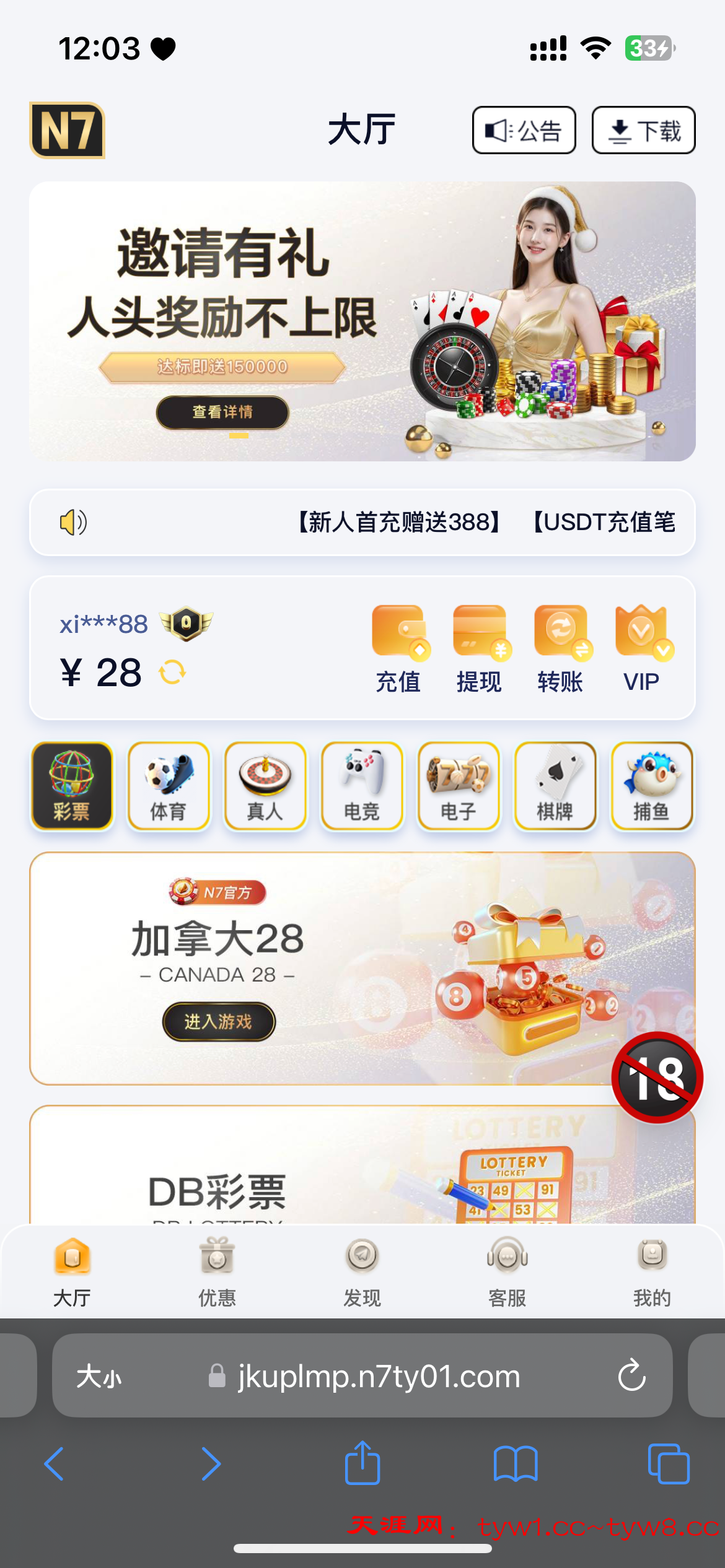Refresh the balance amount
725x1568 pixels.
click(x=172, y=673)
